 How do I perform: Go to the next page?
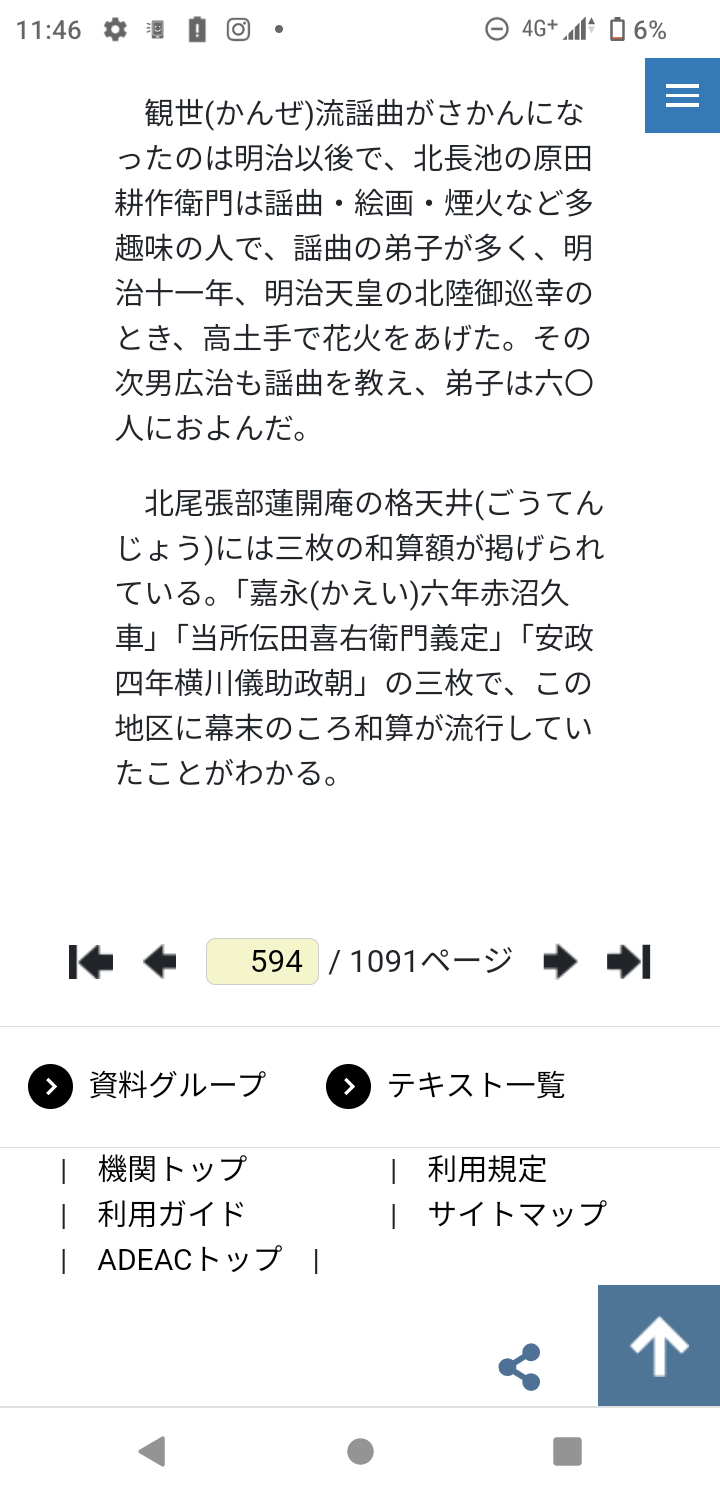coord(560,962)
